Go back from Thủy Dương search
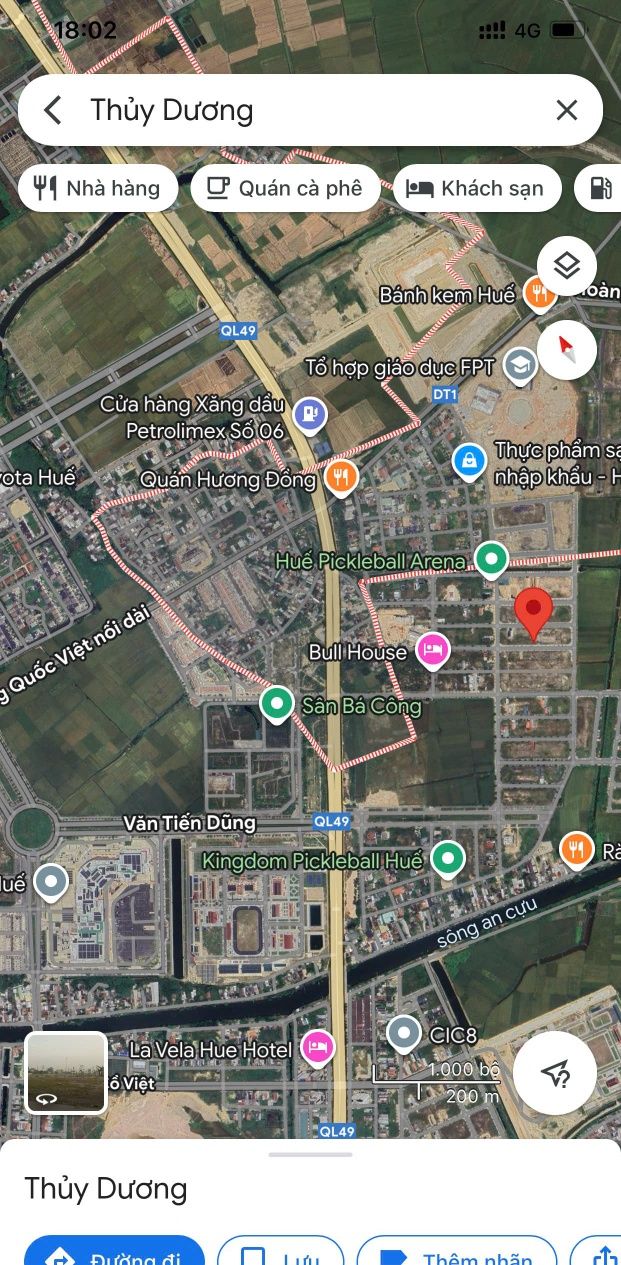This screenshot has width=621, height=1265. coord(53,110)
